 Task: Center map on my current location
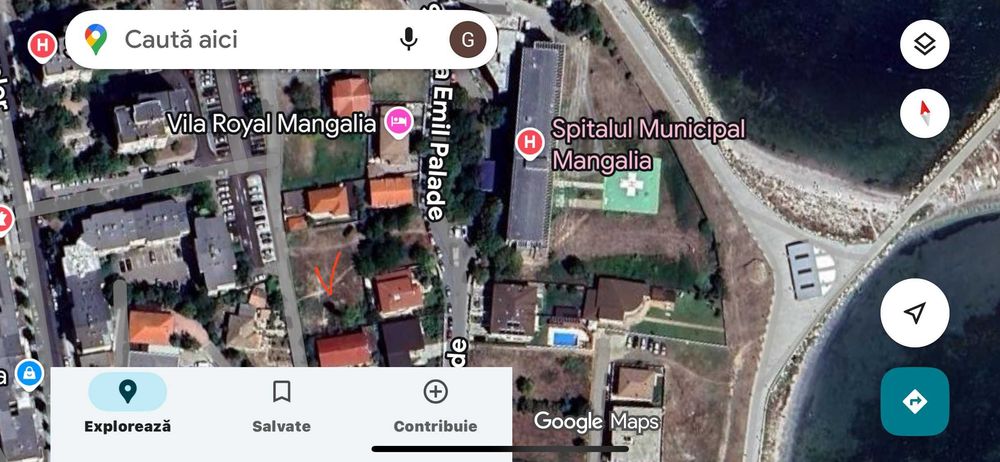914,314
